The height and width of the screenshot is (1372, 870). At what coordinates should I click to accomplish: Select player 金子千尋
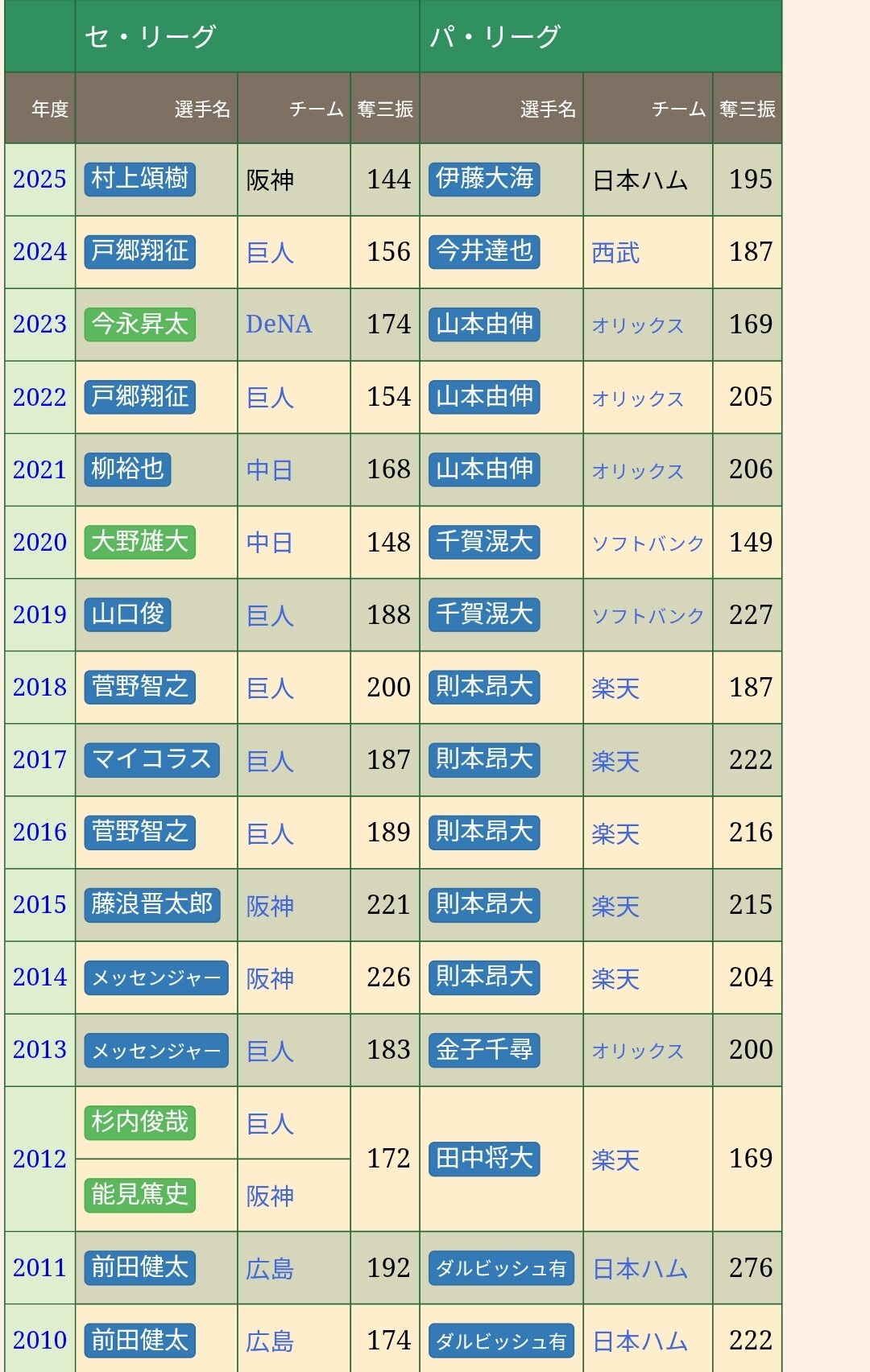coord(484,1050)
